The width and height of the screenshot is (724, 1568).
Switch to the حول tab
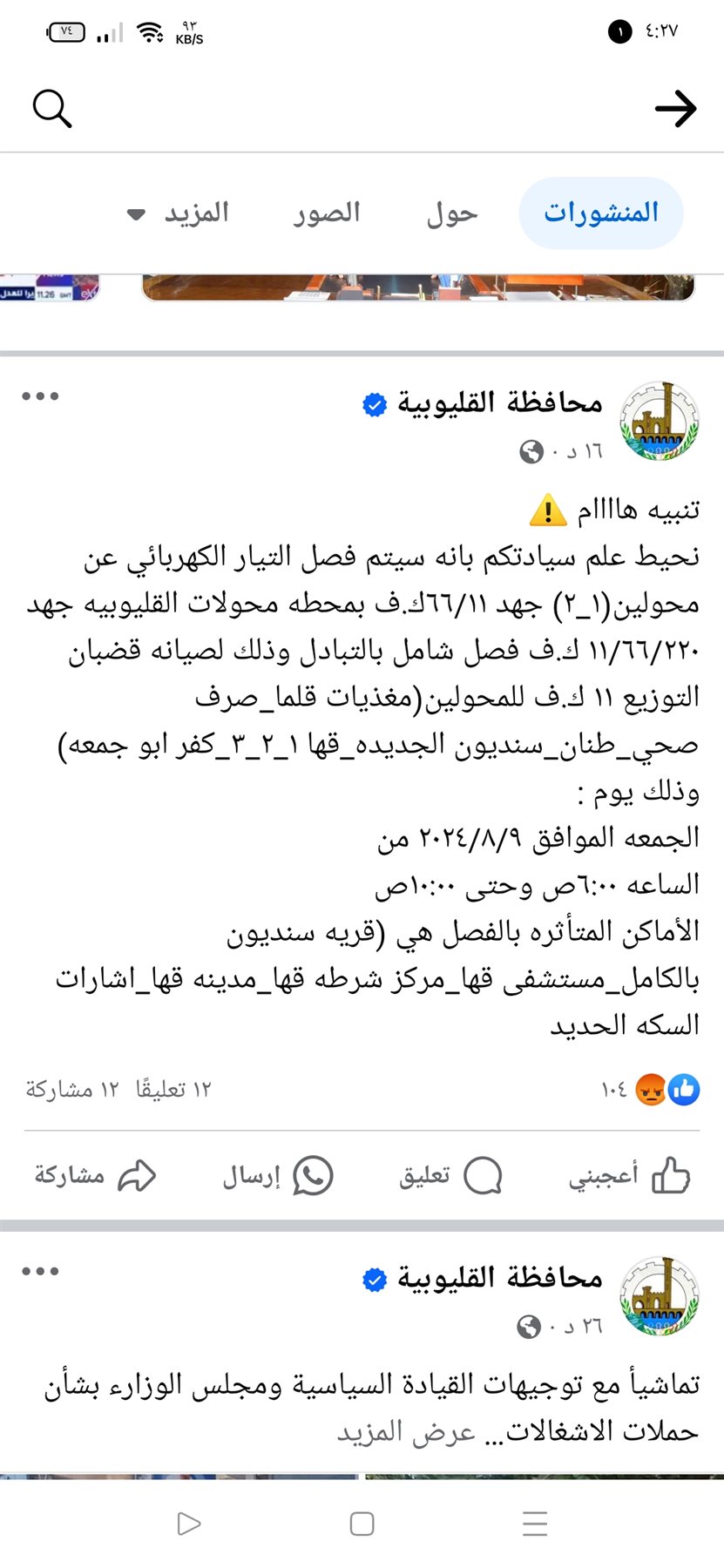(452, 213)
